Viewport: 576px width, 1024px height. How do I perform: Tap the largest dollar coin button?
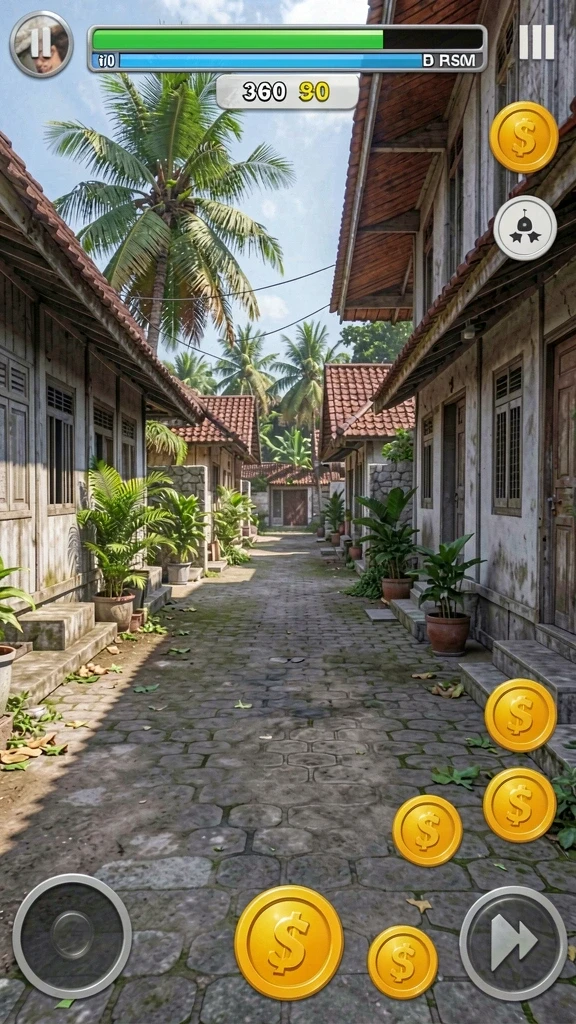289,943
